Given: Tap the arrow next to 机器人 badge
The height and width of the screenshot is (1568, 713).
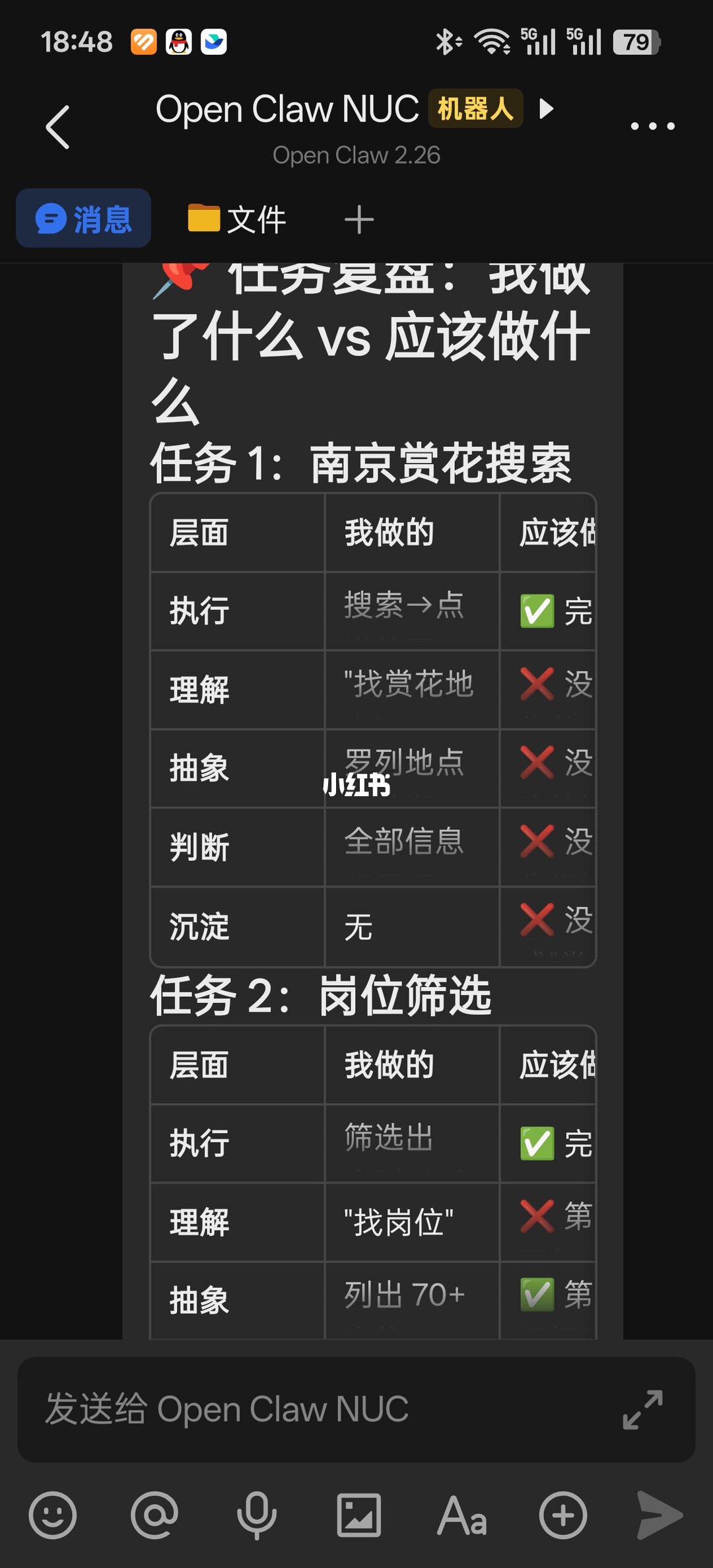Looking at the screenshot, I should pos(546,108).
